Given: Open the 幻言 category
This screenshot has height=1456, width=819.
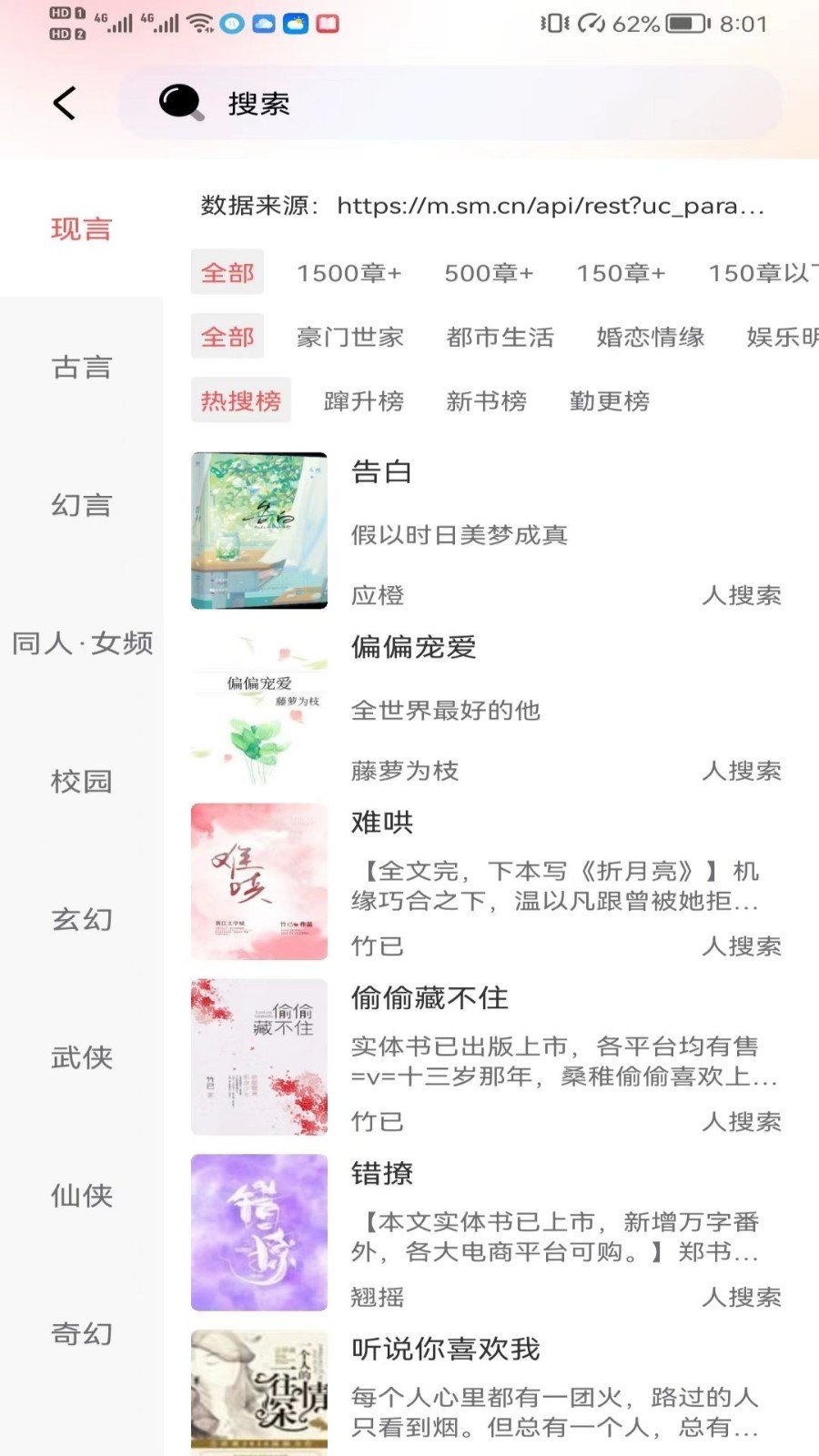Looking at the screenshot, I should pyautogui.click(x=82, y=506).
